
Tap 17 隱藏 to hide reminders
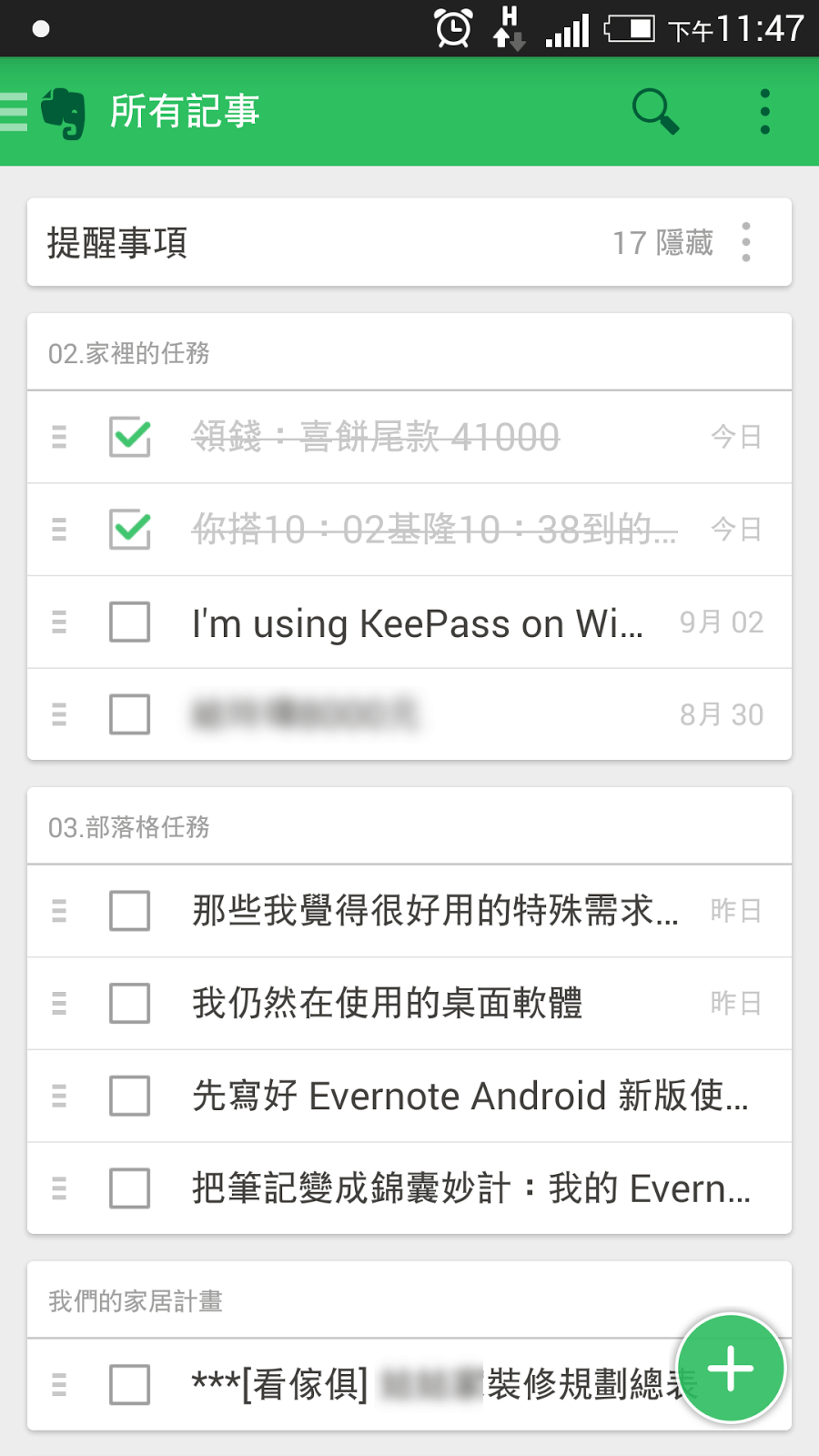662,243
